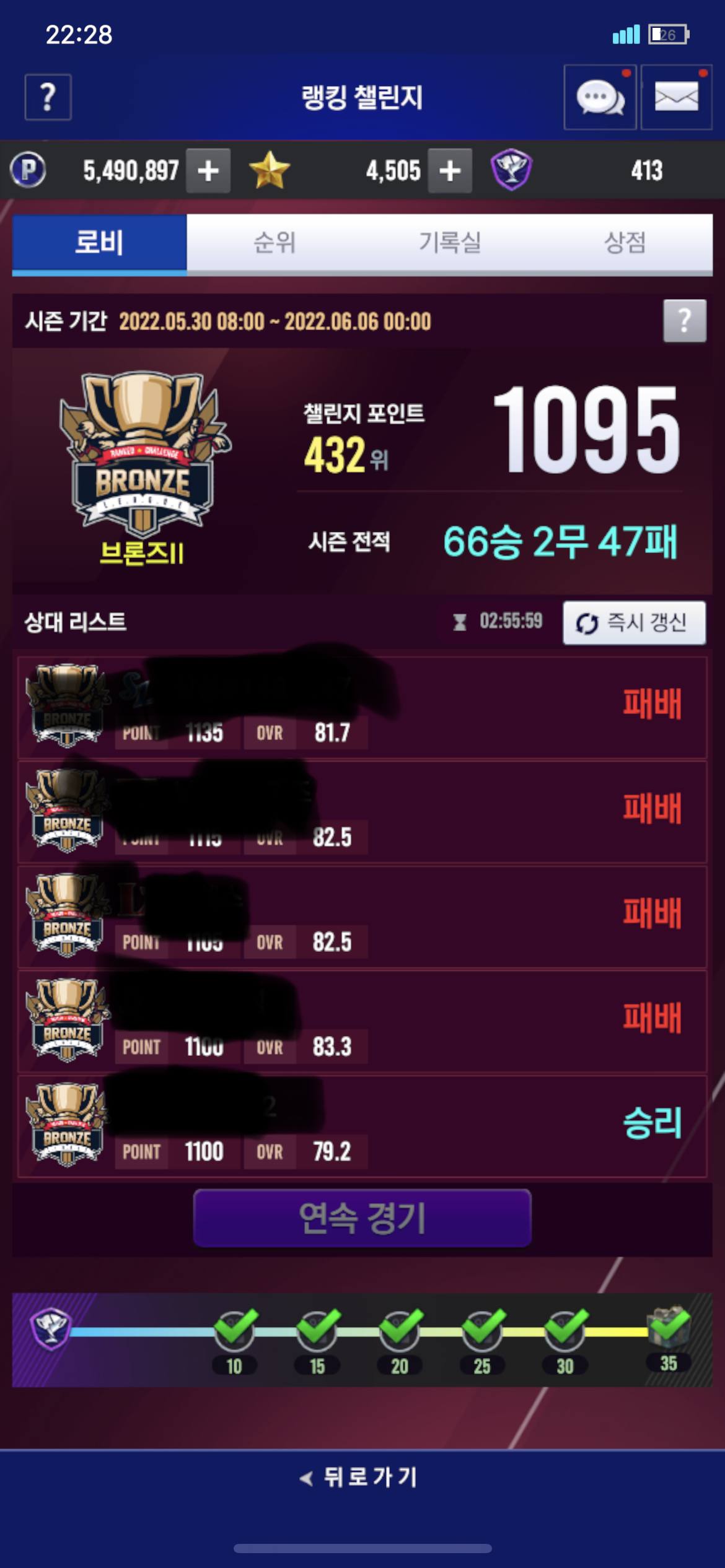Tap 즉시 갱신 to refresh opponents

[x=634, y=622]
